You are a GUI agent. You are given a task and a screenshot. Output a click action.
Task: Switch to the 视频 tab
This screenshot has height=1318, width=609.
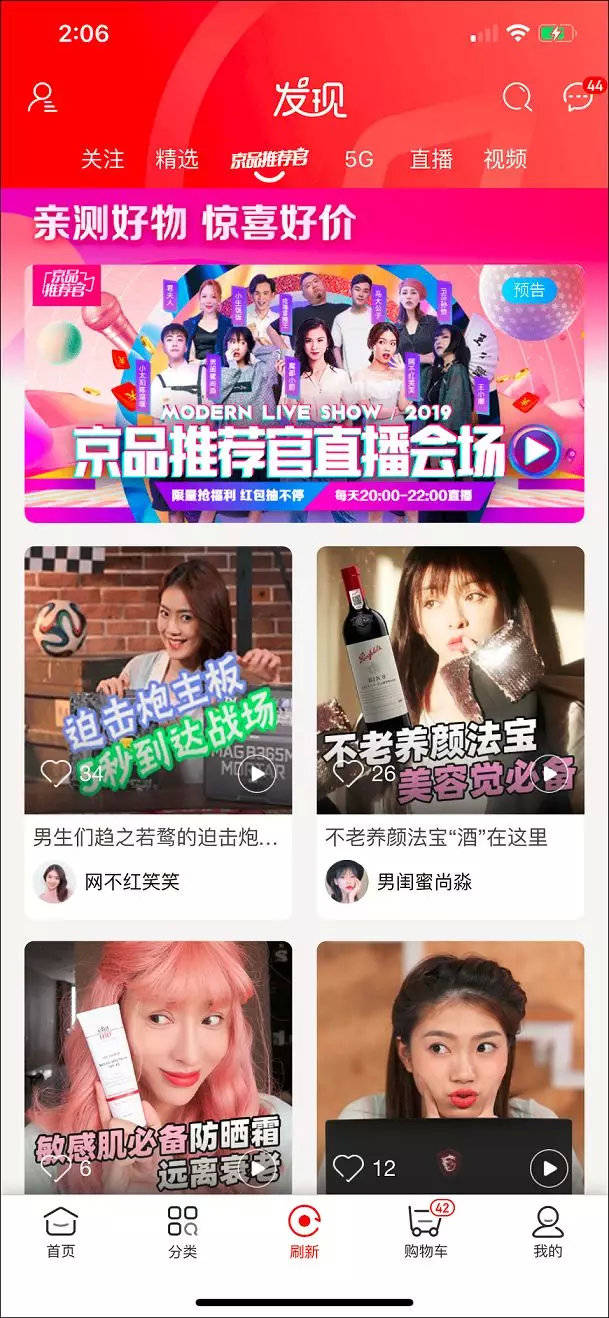point(505,159)
